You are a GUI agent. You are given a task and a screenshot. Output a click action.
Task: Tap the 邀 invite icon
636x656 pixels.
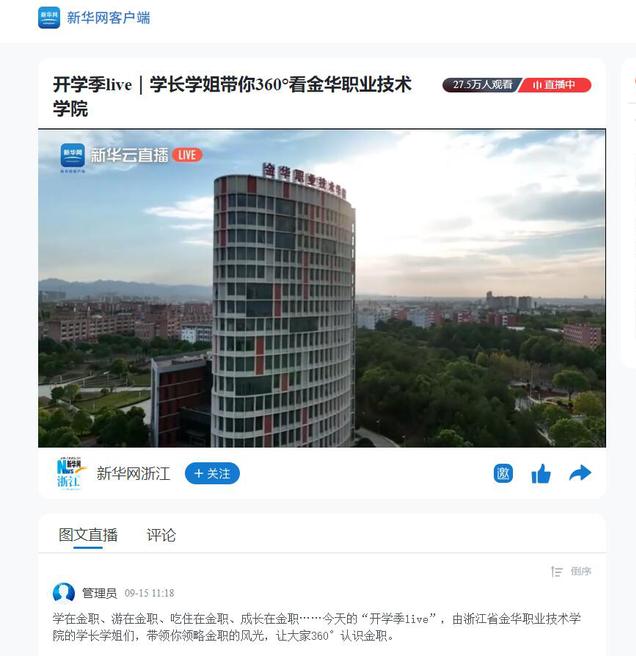[503, 474]
